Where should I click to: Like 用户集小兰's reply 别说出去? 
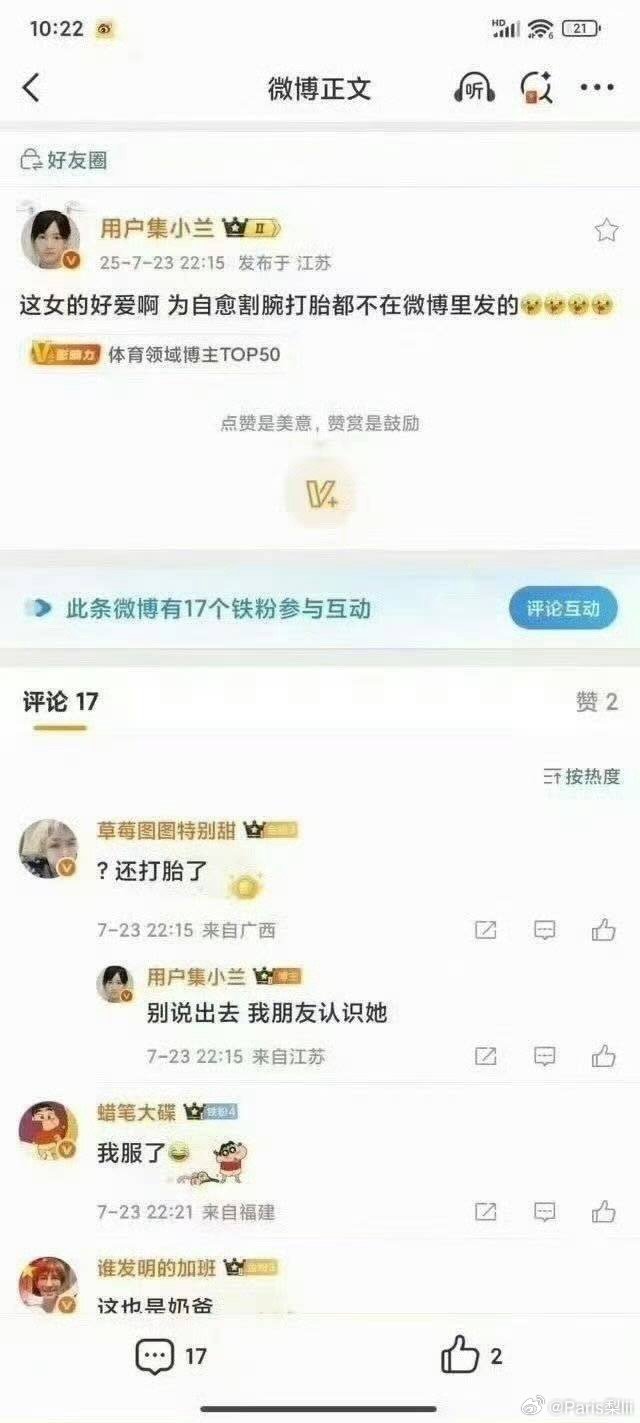[x=603, y=1056]
